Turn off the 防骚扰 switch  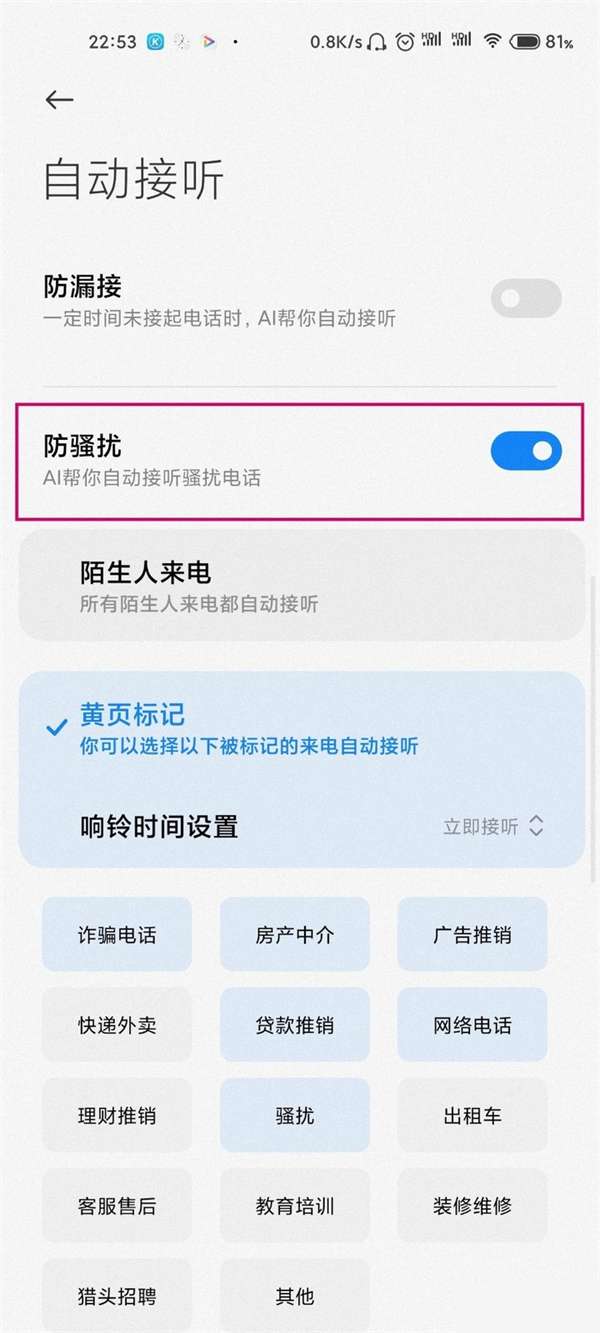[526, 451]
